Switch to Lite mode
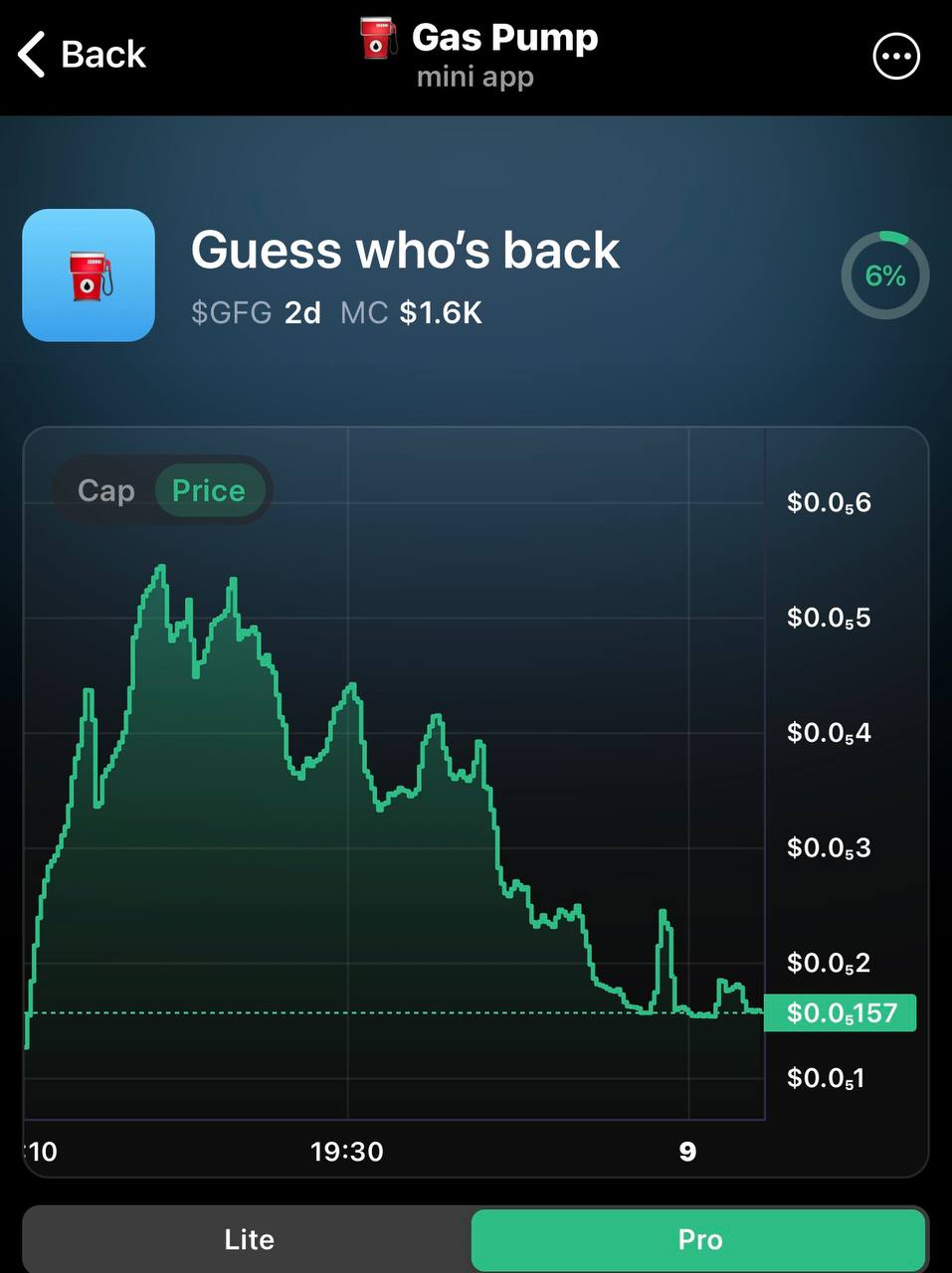 (249, 1239)
